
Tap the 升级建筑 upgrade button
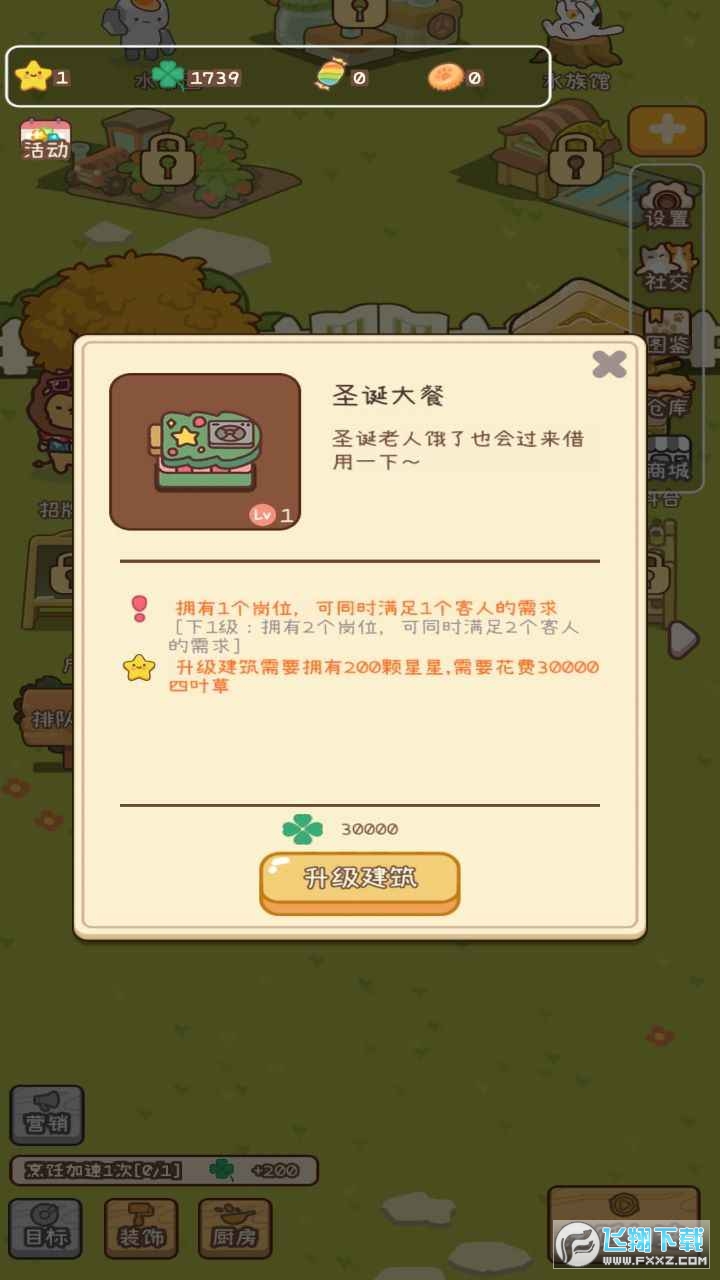coord(360,881)
